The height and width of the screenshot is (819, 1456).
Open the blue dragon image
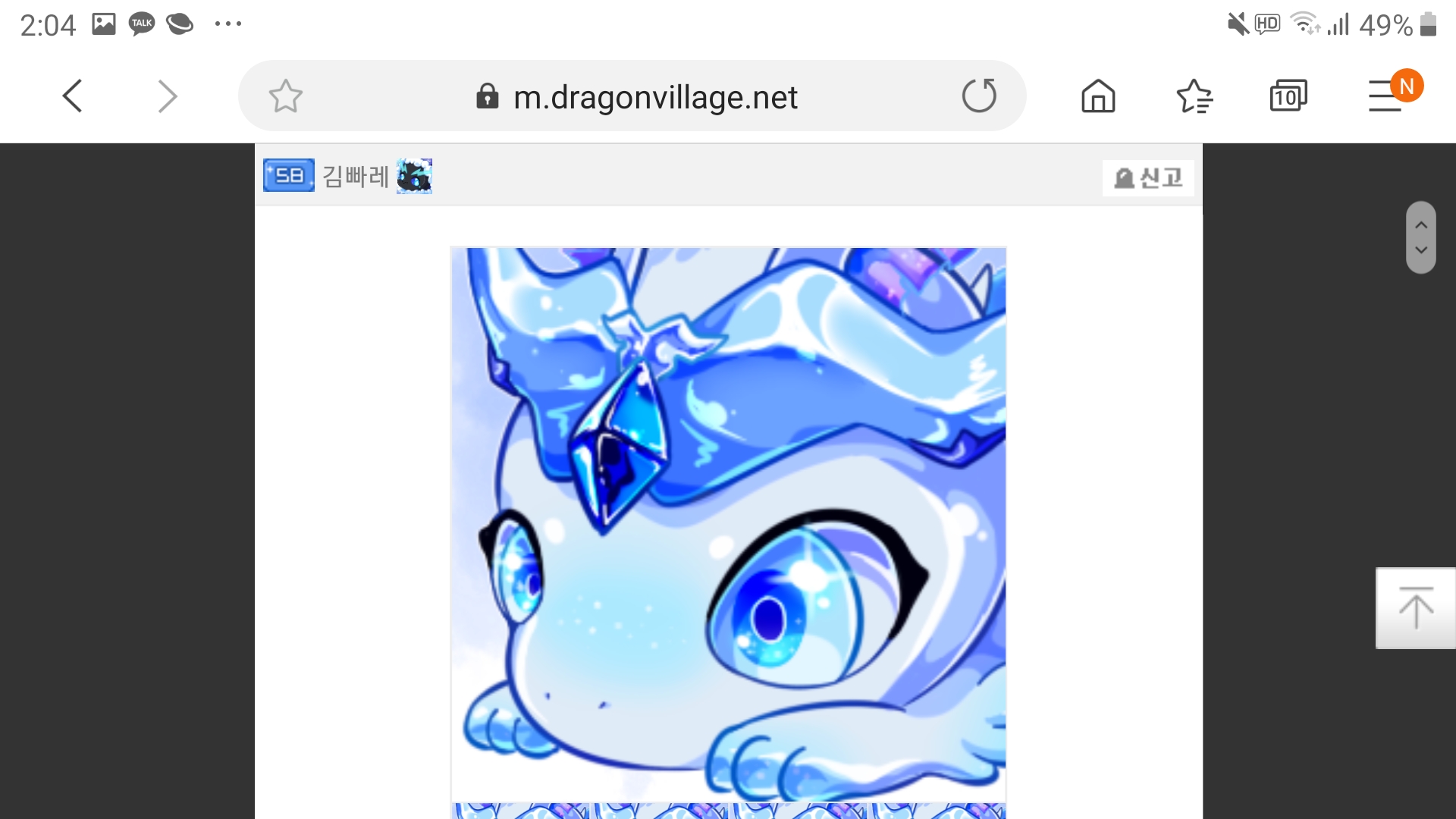pos(729,523)
